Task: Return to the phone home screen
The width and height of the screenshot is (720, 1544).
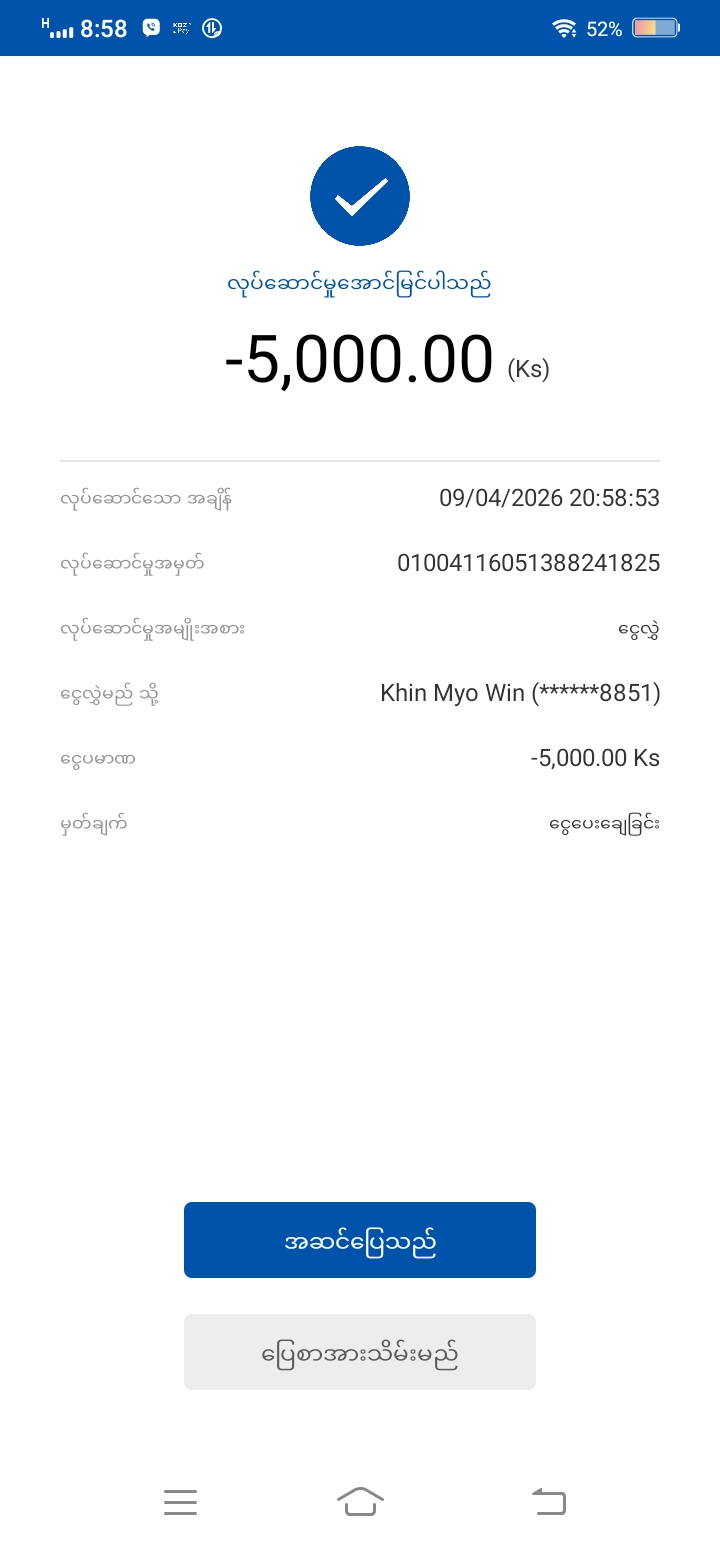Action: [x=360, y=1501]
